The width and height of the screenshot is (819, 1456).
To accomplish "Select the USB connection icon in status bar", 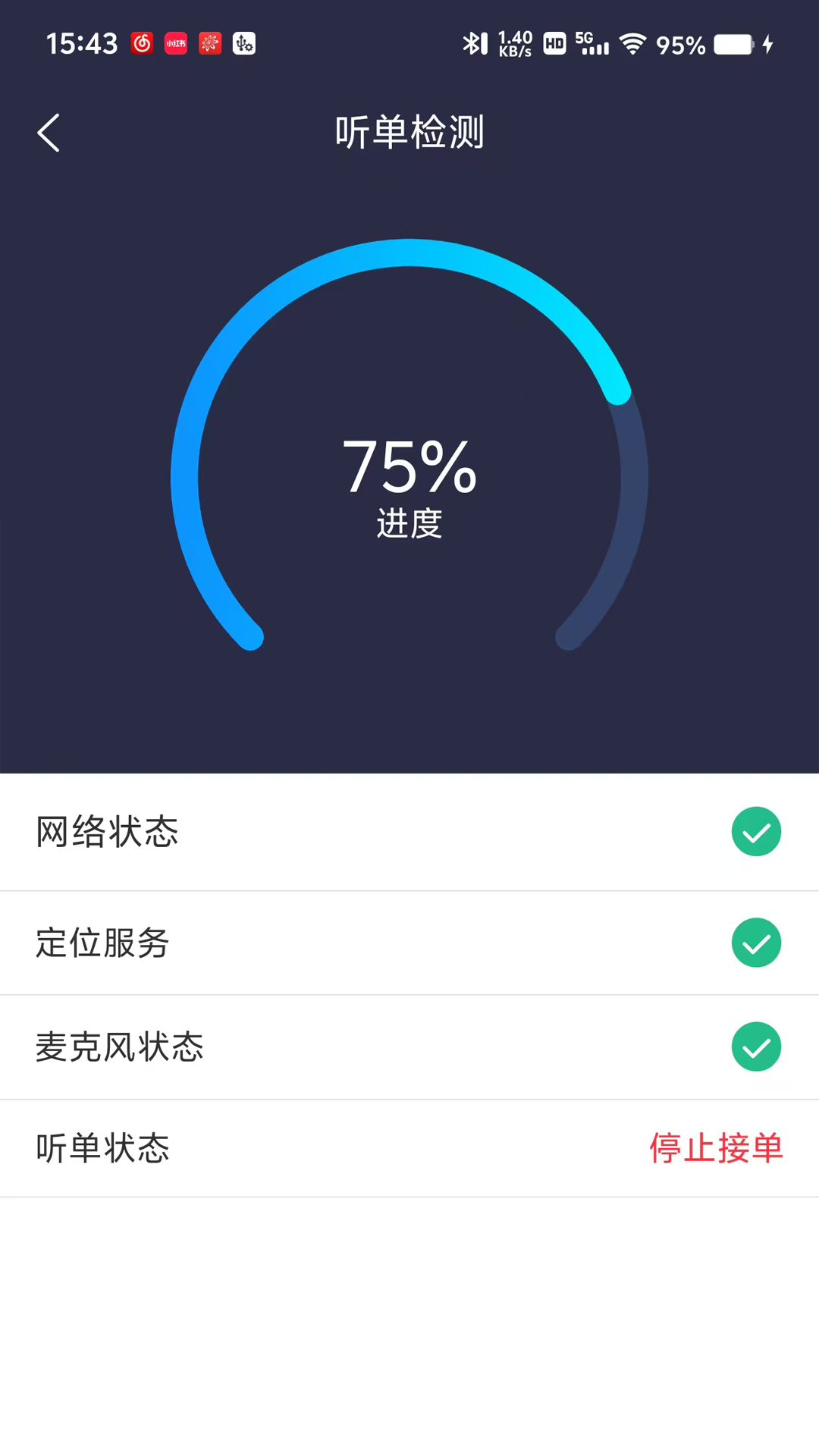I will 244,43.
